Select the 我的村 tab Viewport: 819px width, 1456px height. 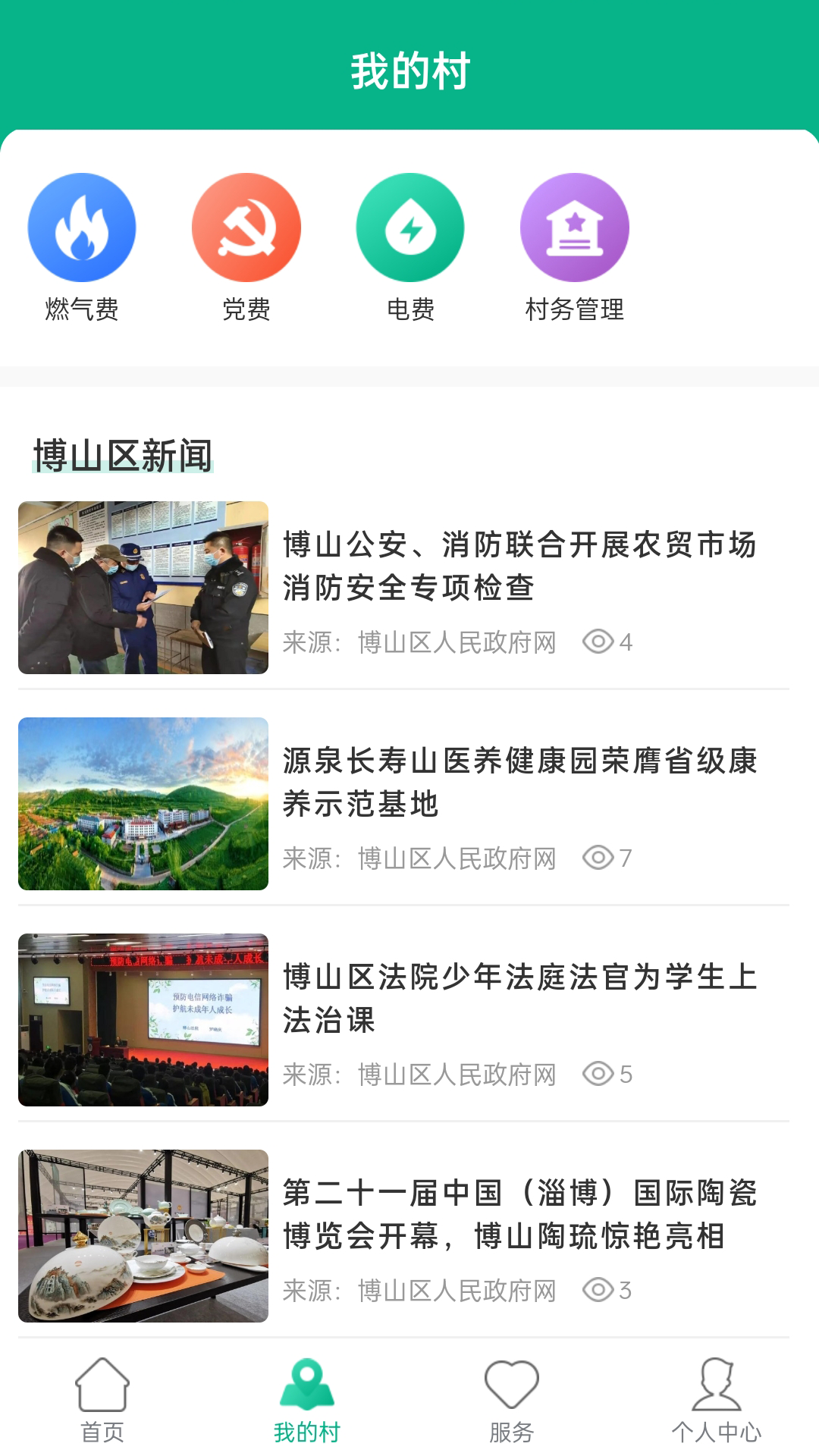307,1401
